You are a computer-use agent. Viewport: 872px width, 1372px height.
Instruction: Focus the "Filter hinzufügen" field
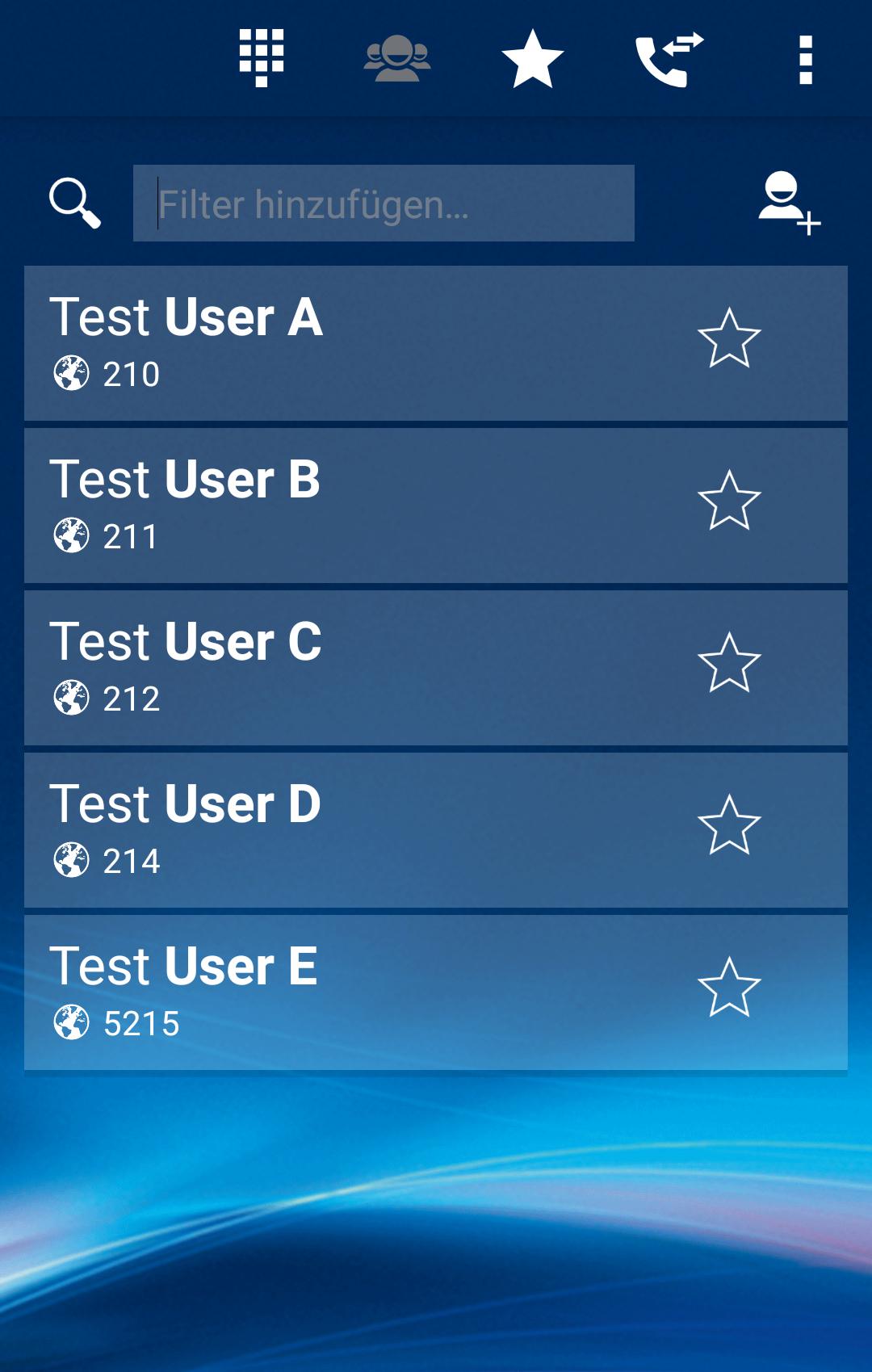tap(384, 203)
